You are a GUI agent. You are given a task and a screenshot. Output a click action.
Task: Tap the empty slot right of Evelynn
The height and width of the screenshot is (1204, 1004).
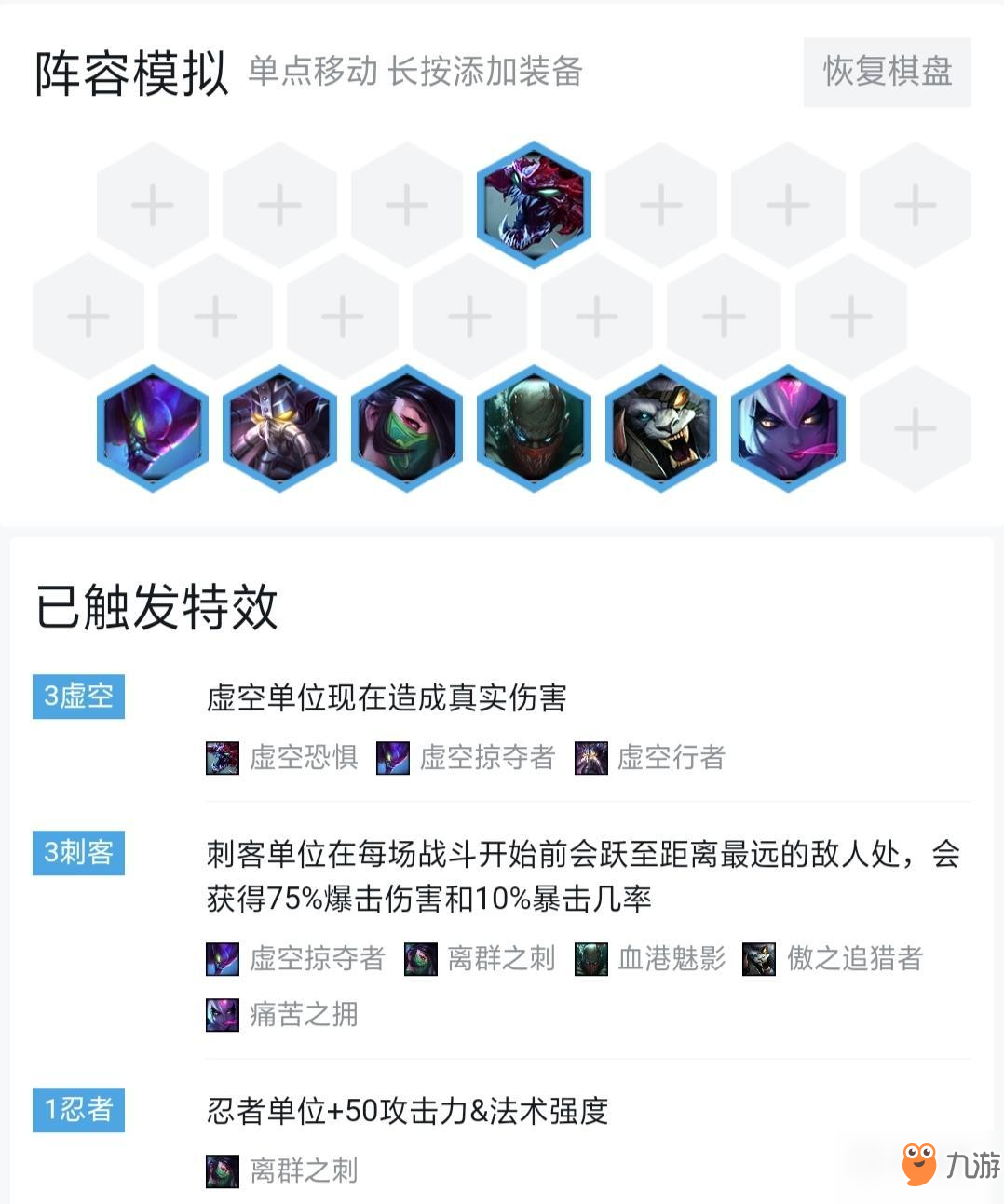coord(915,428)
